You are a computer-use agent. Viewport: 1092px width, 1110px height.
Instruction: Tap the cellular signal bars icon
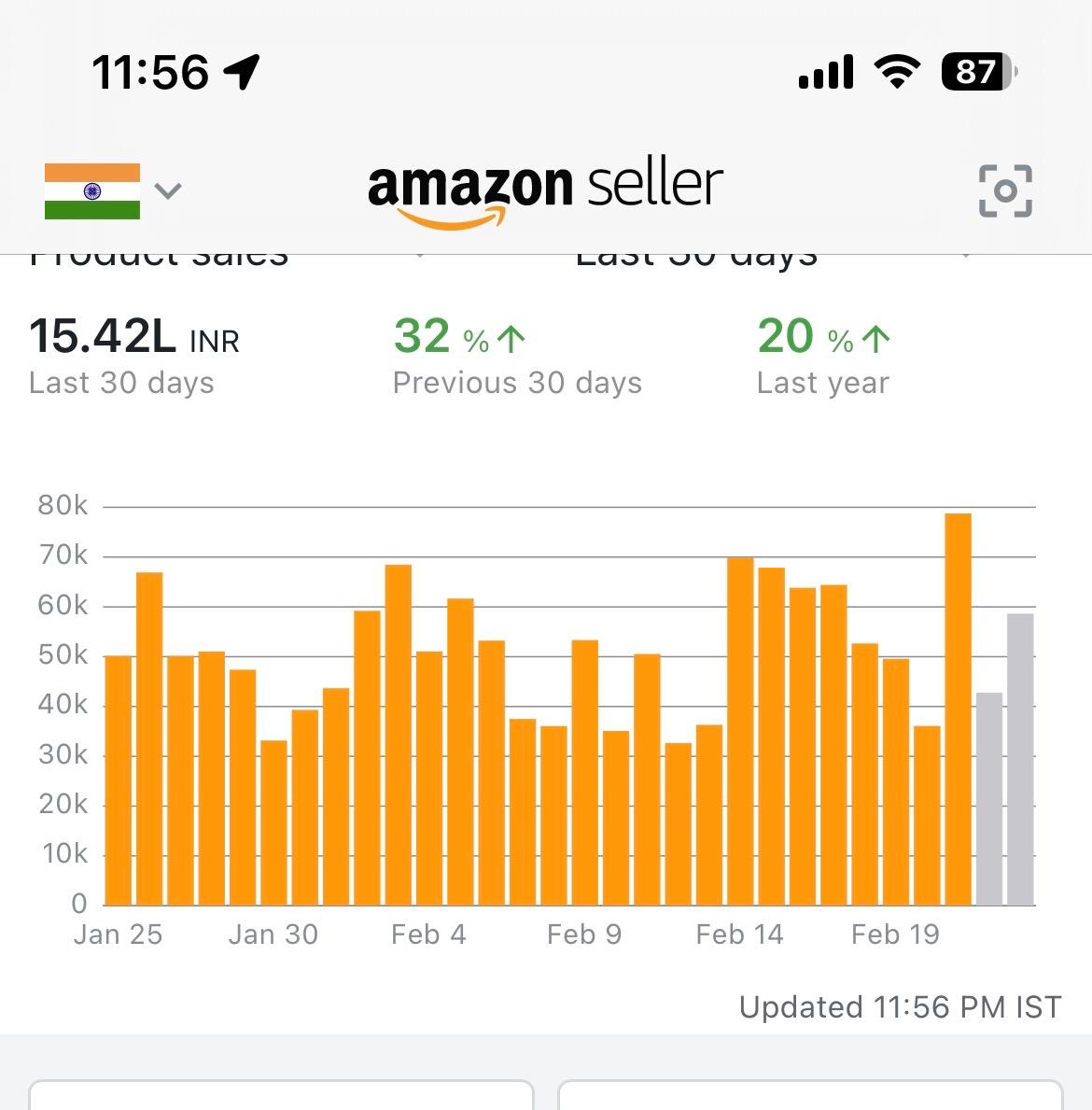tap(825, 69)
